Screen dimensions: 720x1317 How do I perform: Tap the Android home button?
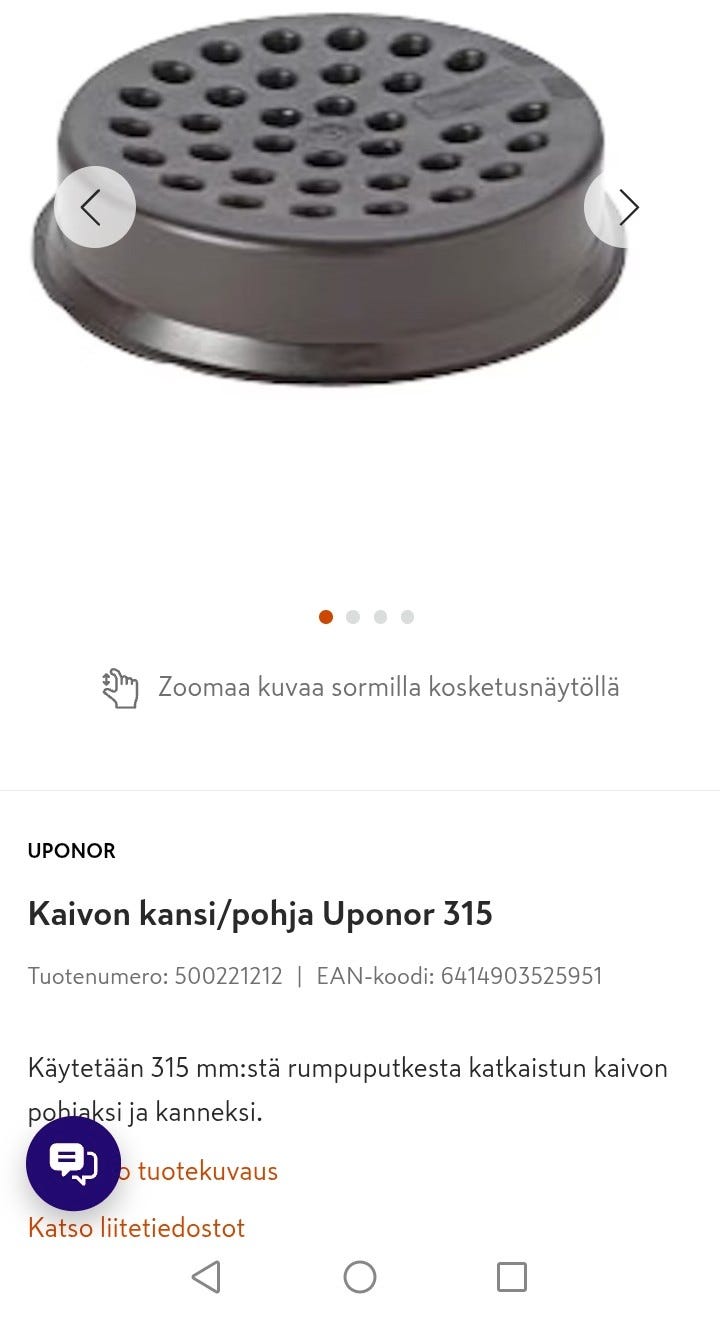coord(360,1277)
